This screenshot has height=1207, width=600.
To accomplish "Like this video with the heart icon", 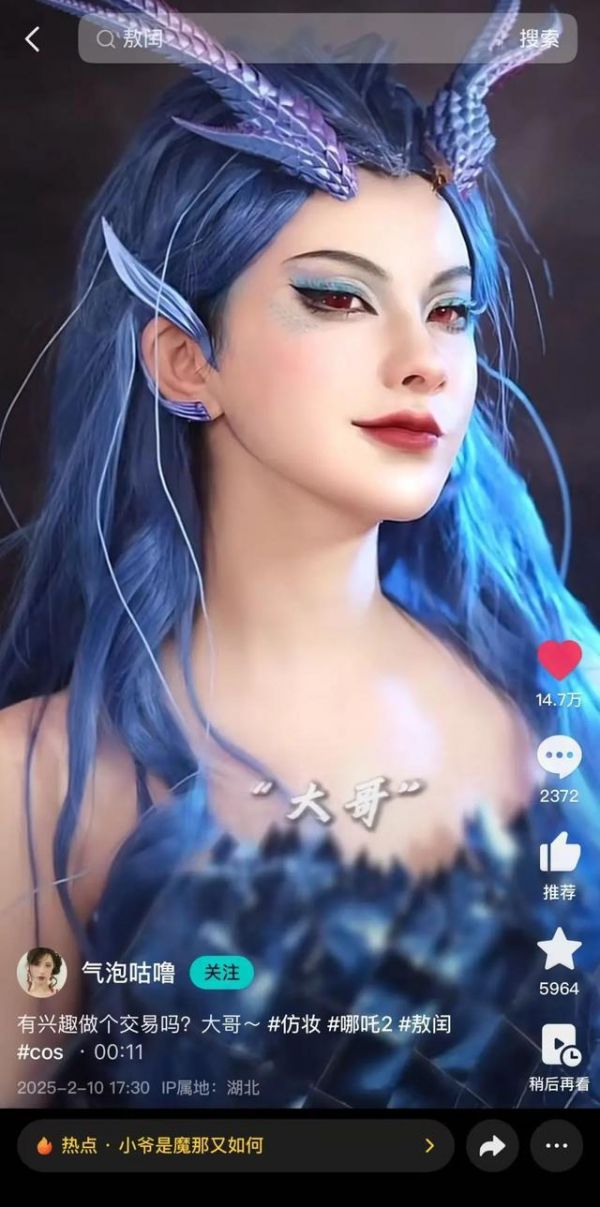I will 559,661.
